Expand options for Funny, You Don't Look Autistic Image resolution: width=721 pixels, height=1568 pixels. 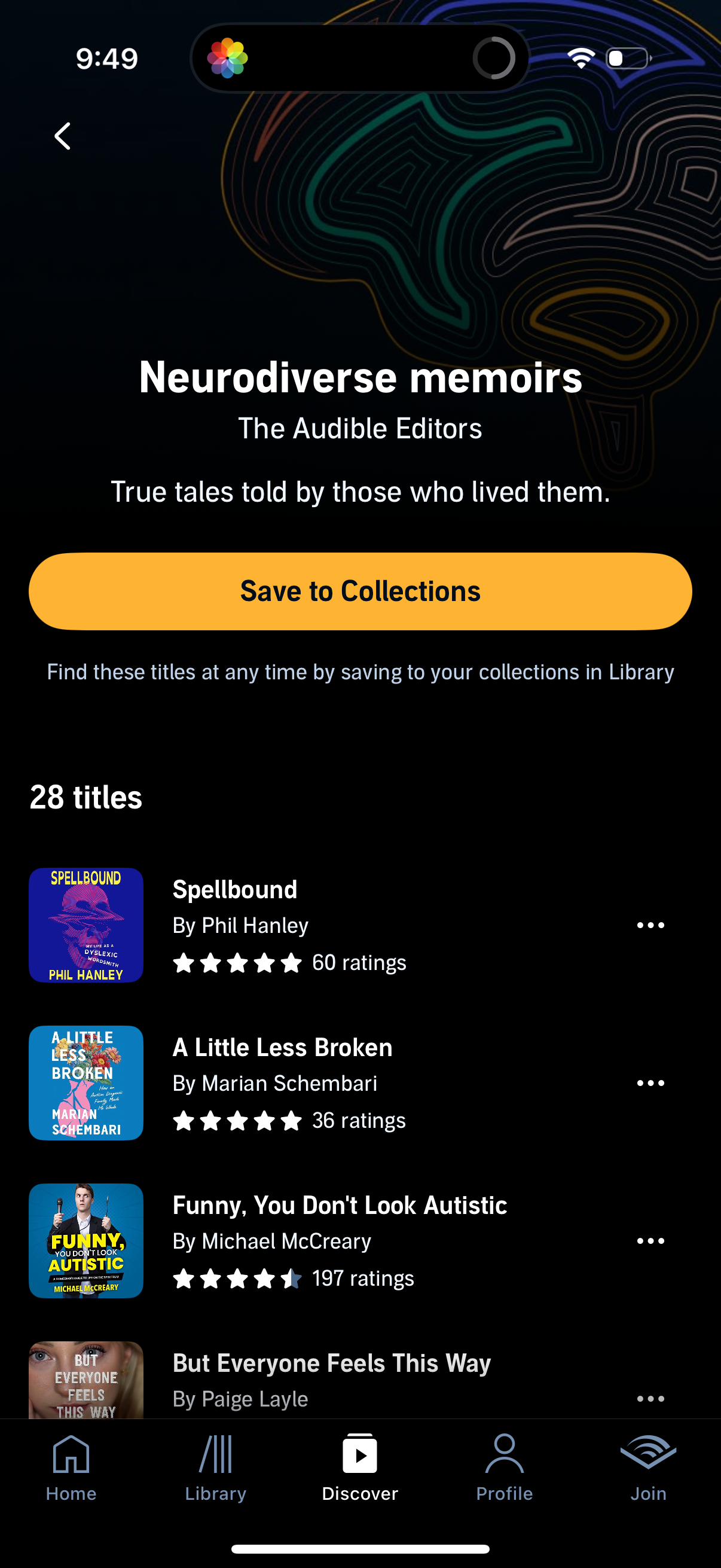[x=650, y=1240]
